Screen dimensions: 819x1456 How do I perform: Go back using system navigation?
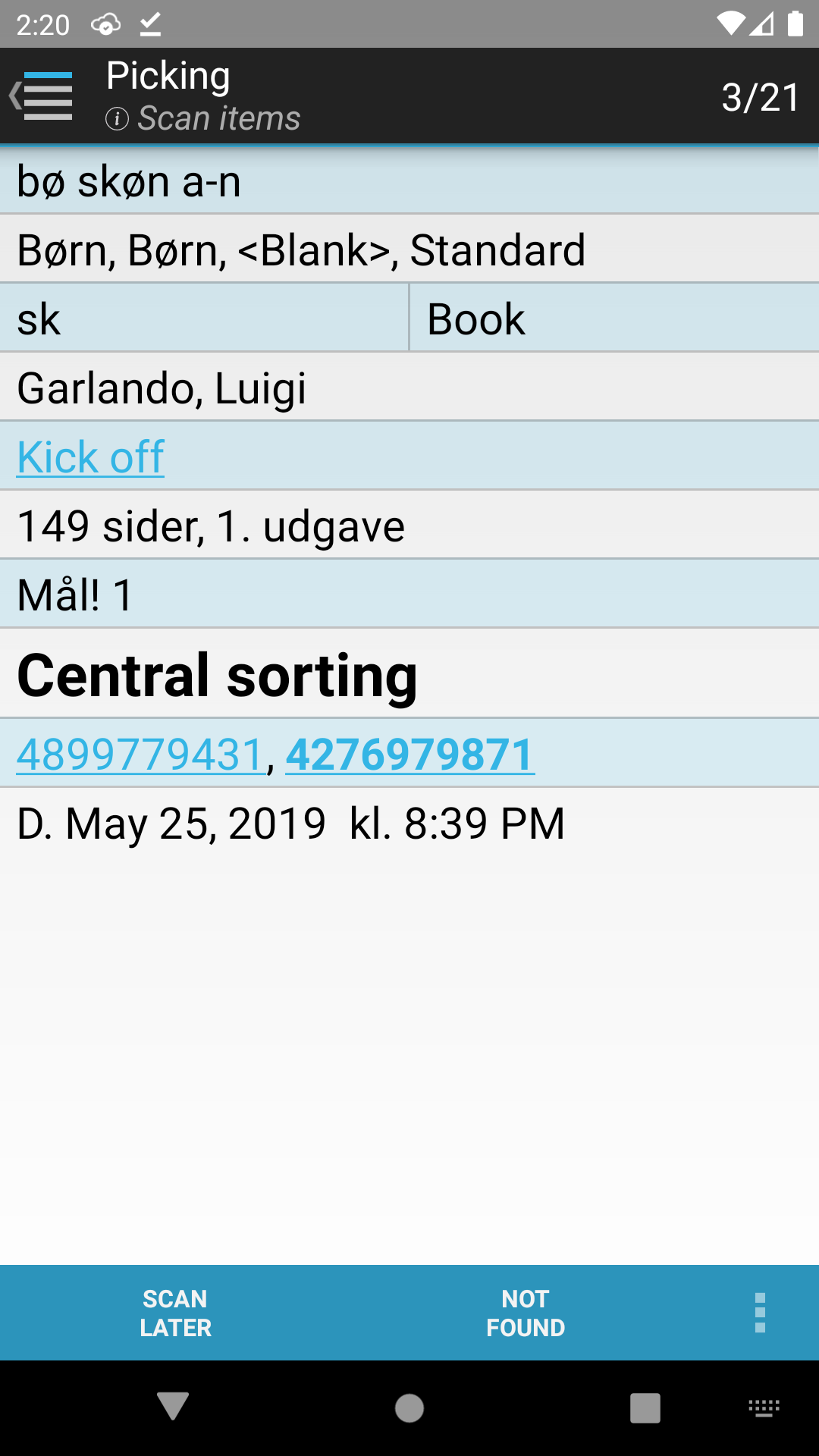coord(174,1407)
